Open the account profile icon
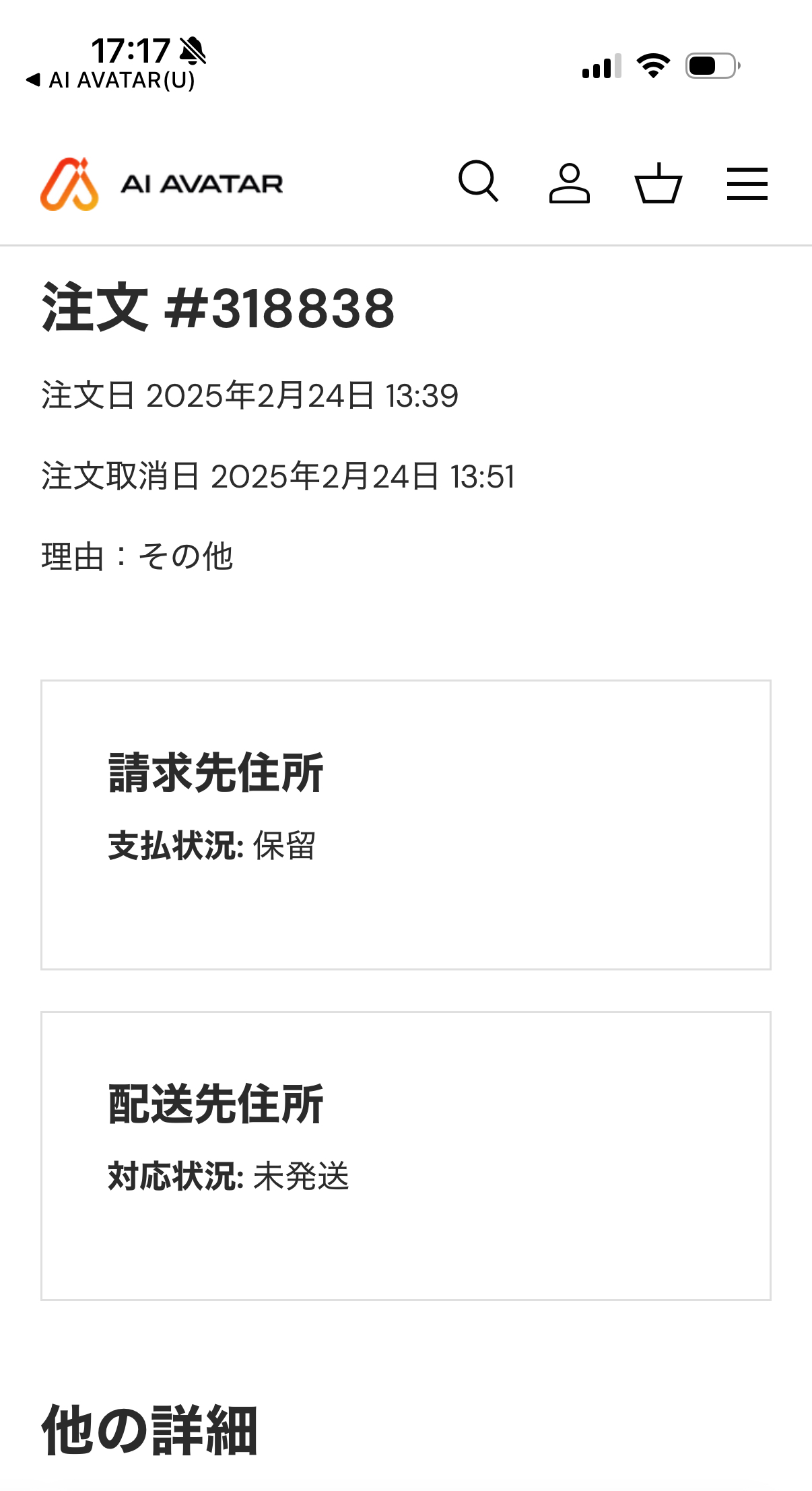The width and height of the screenshot is (812, 1491). tap(570, 183)
